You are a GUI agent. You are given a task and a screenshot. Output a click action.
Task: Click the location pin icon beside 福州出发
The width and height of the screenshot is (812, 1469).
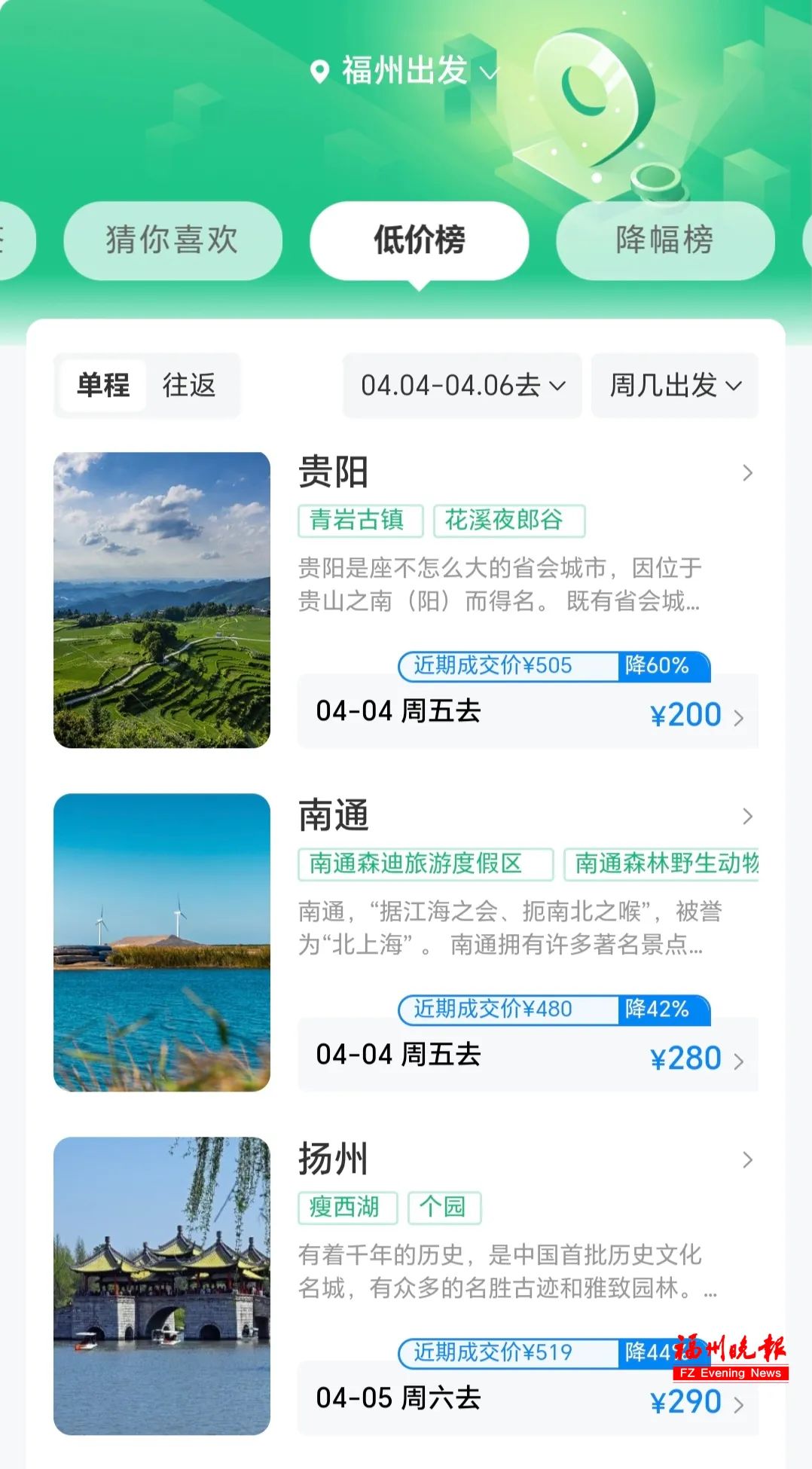pyautogui.click(x=319, y=72)
